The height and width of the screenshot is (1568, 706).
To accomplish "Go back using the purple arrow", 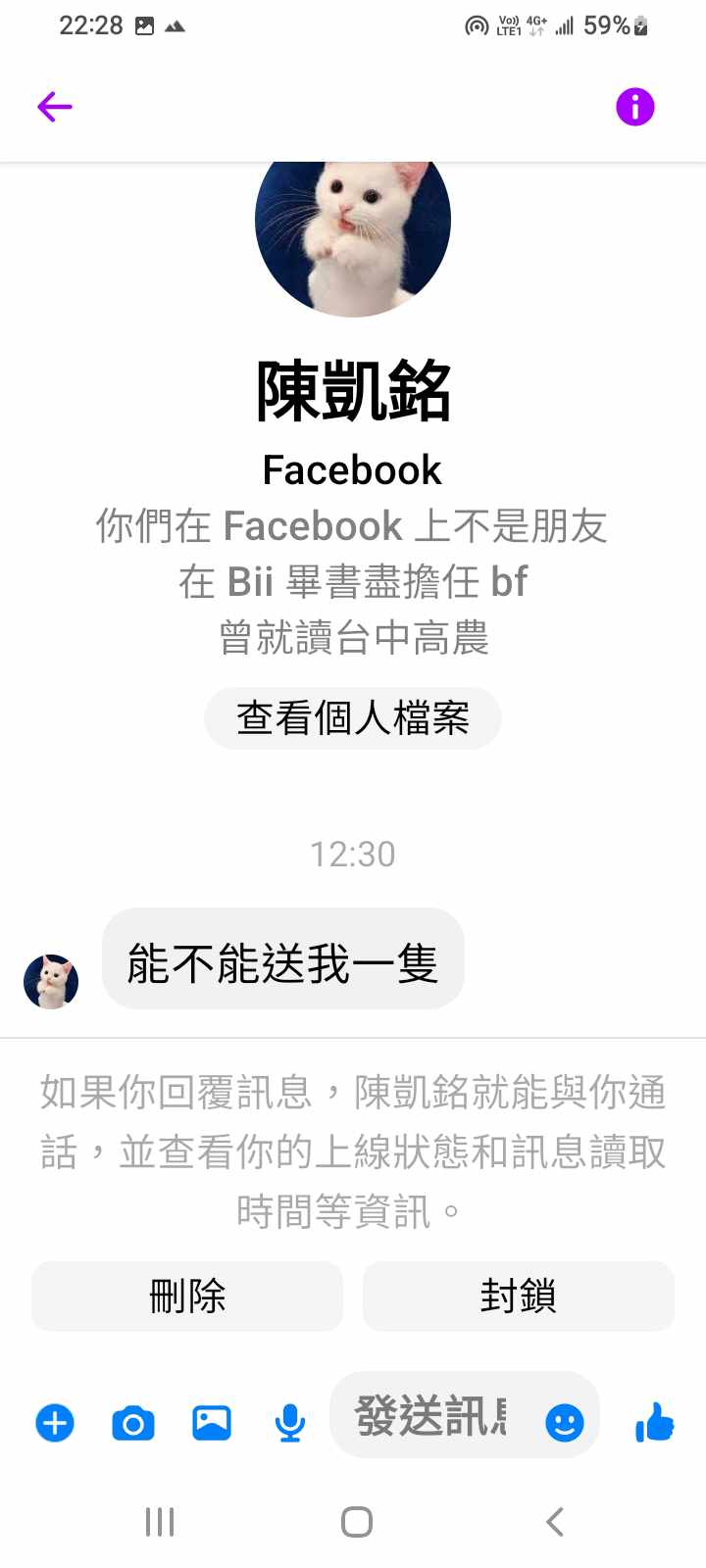I will point(55,107).
